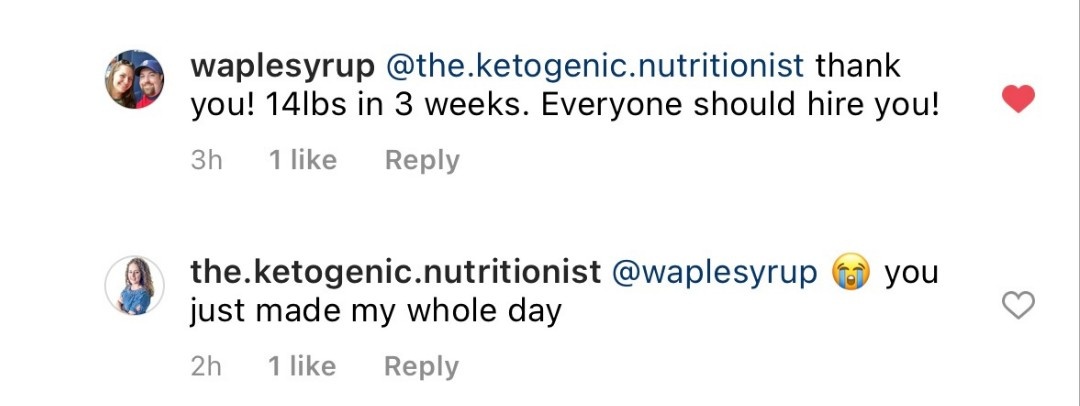Open waplesyrup's username above the first comment
Image resolution: width=1080 pixels, height=406 pixels.
pyautogui.click(x=283, y=67)
